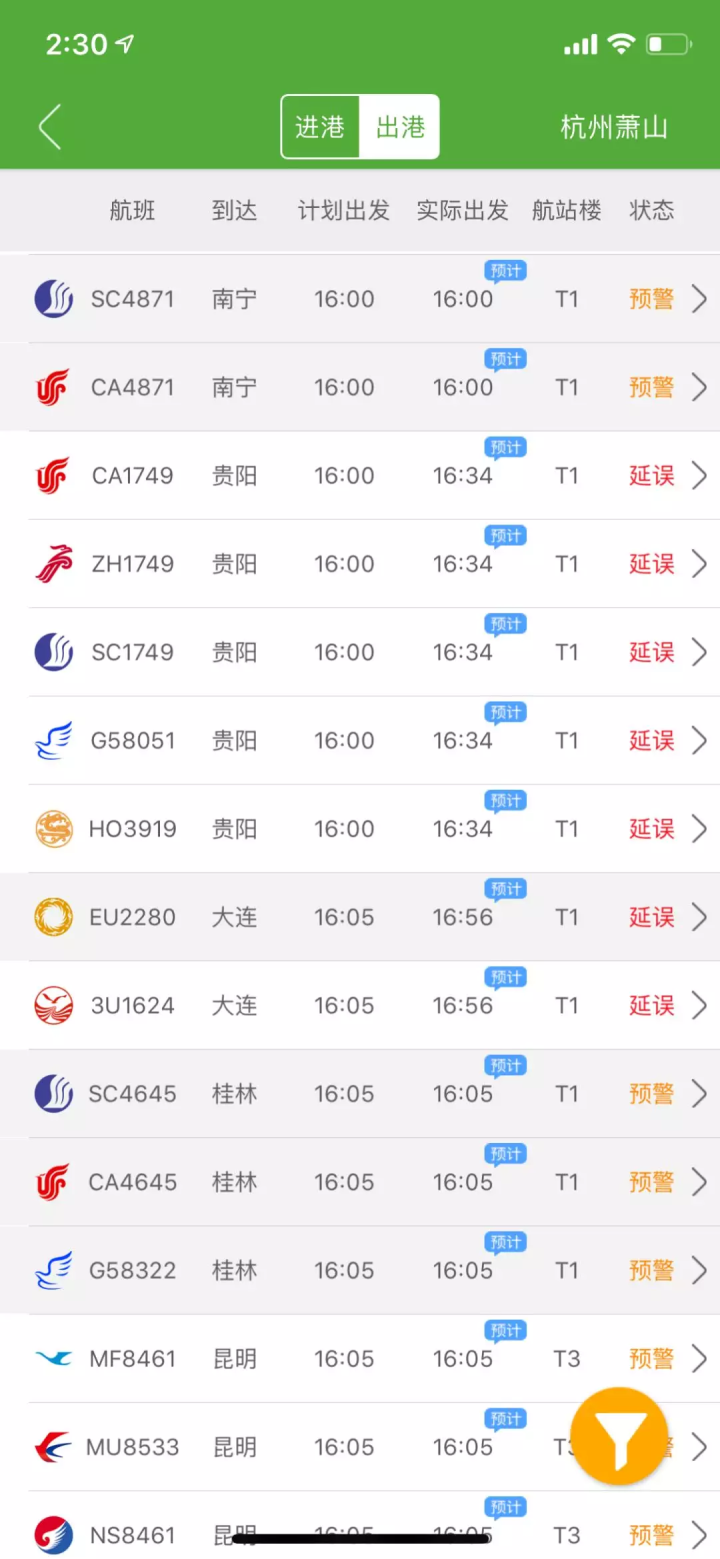Open the 杭州萧山 airport selector
The width and height of the screenshot is (720, 1559).
coord(614,127)
